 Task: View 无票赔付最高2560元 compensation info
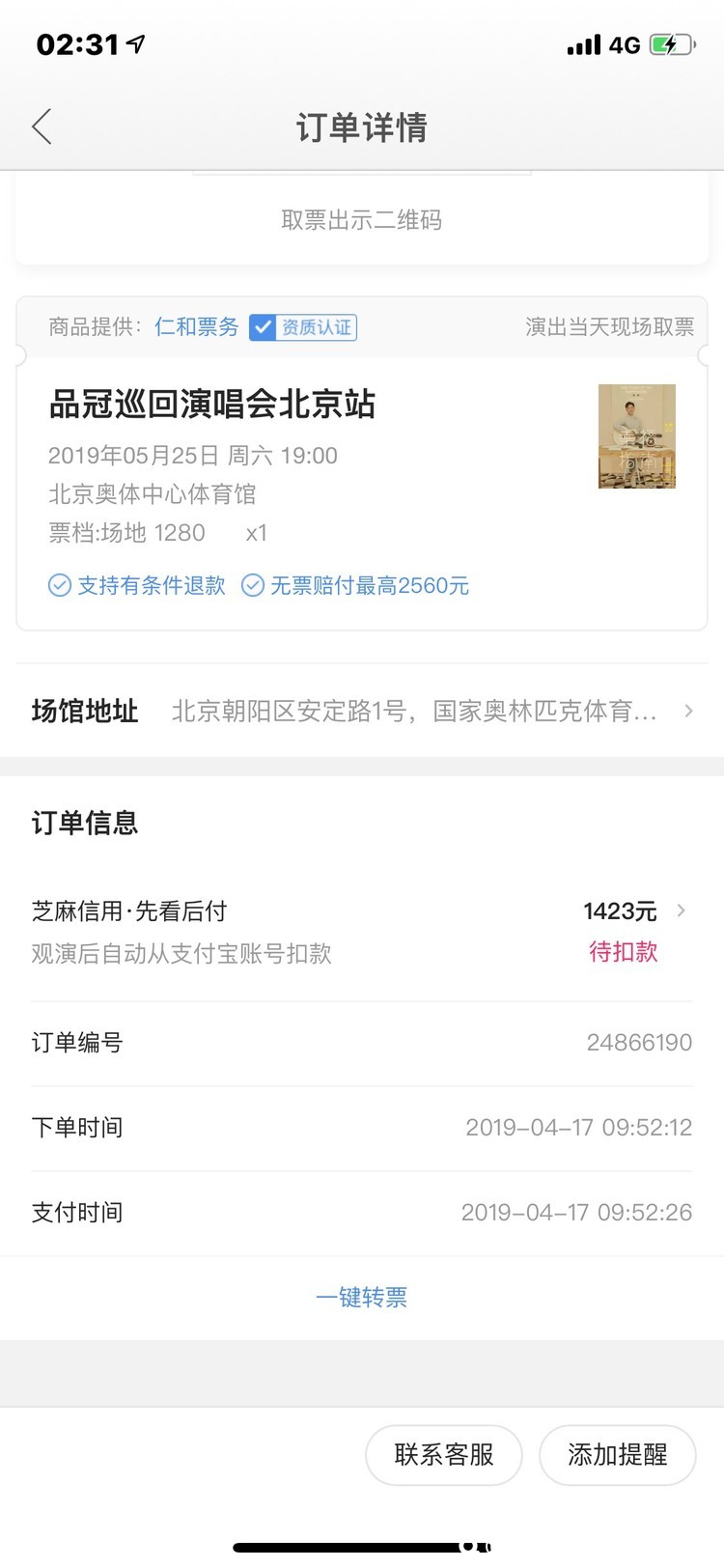click(x=355, y=586)
